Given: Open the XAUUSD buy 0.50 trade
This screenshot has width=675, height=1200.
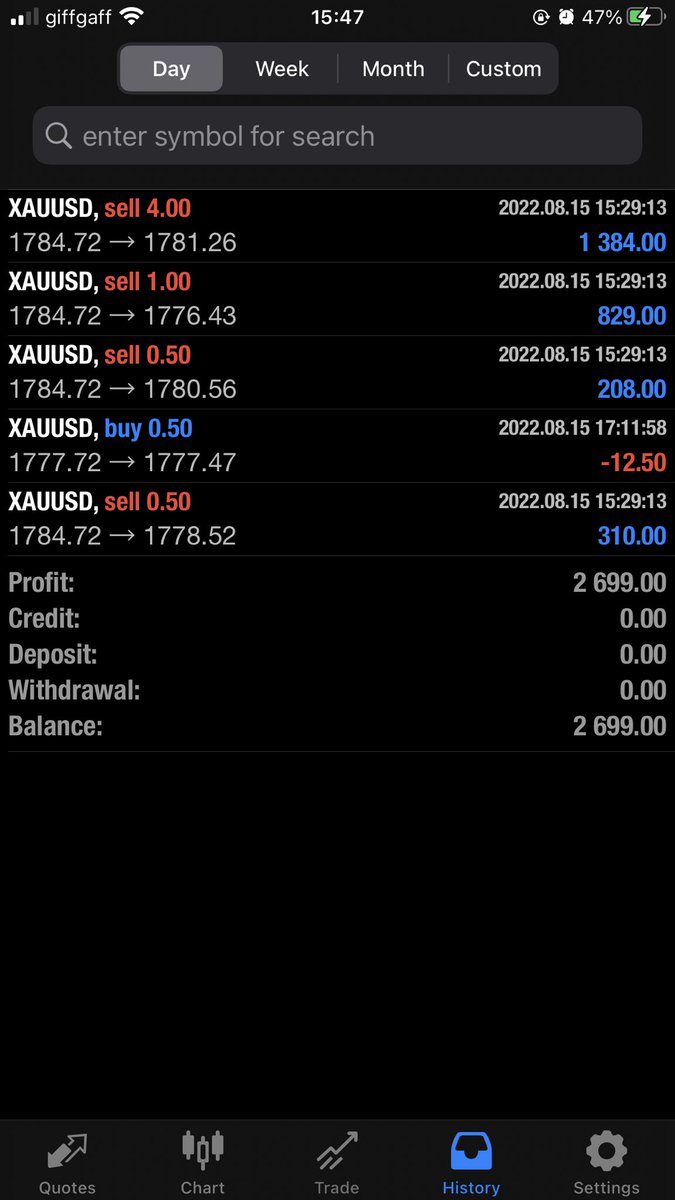Looking at the screenshot, I should (x=337, y=446).
